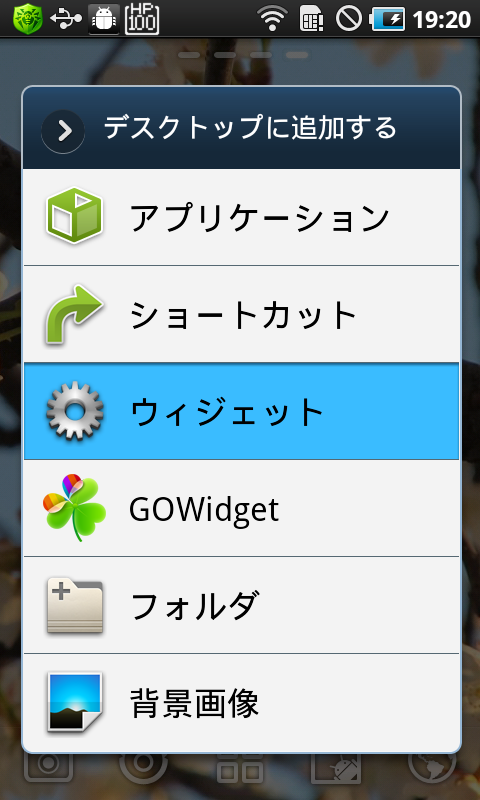
Task: Choose the ショートカット option
Action: (241, 314)
